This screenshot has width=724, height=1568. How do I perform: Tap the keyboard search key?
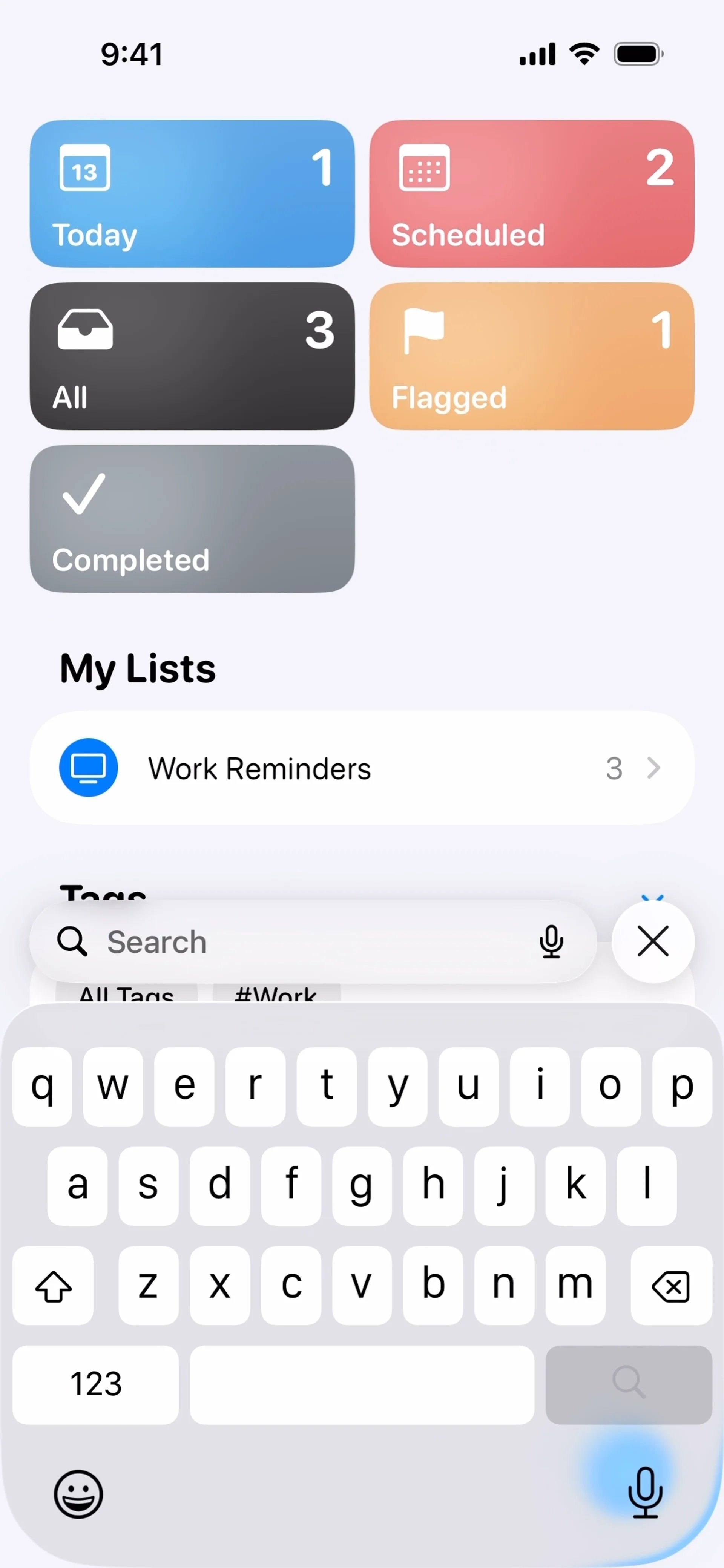click(x=628, y=1384)
